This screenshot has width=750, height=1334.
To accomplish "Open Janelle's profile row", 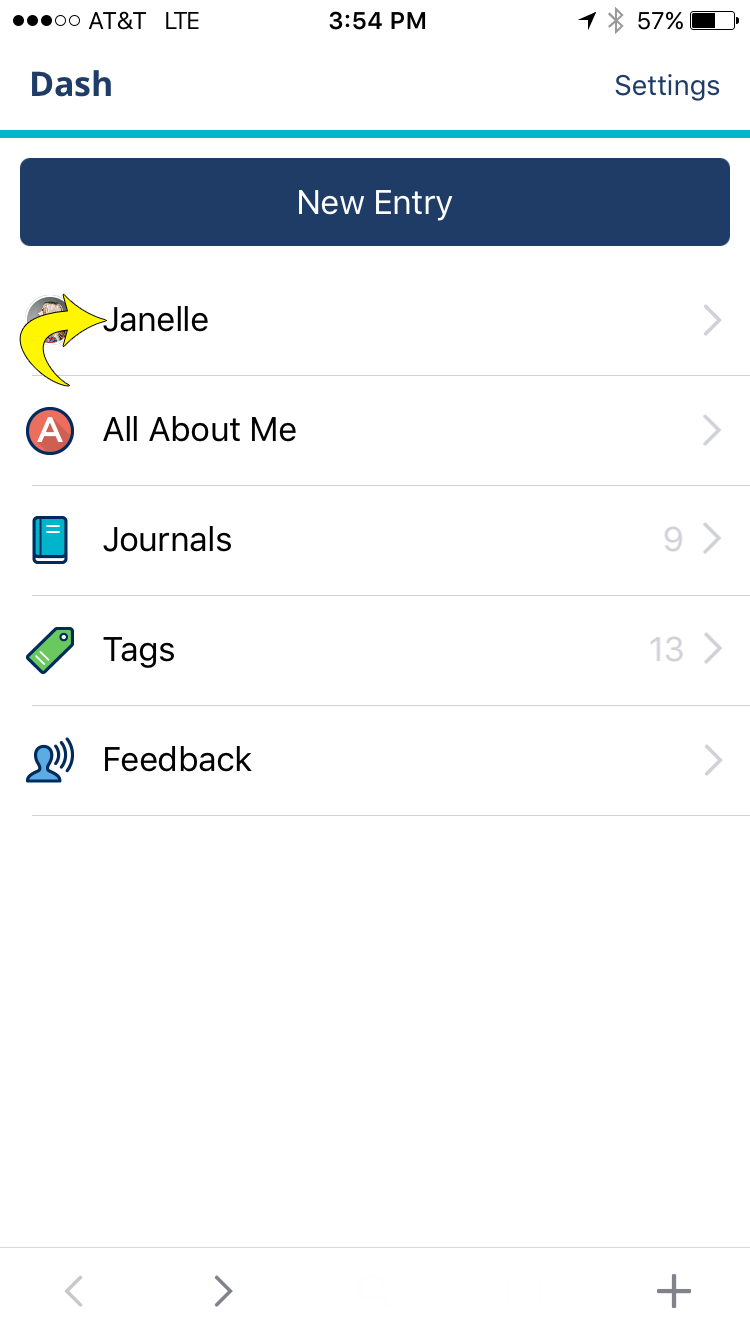I will 375,321.
